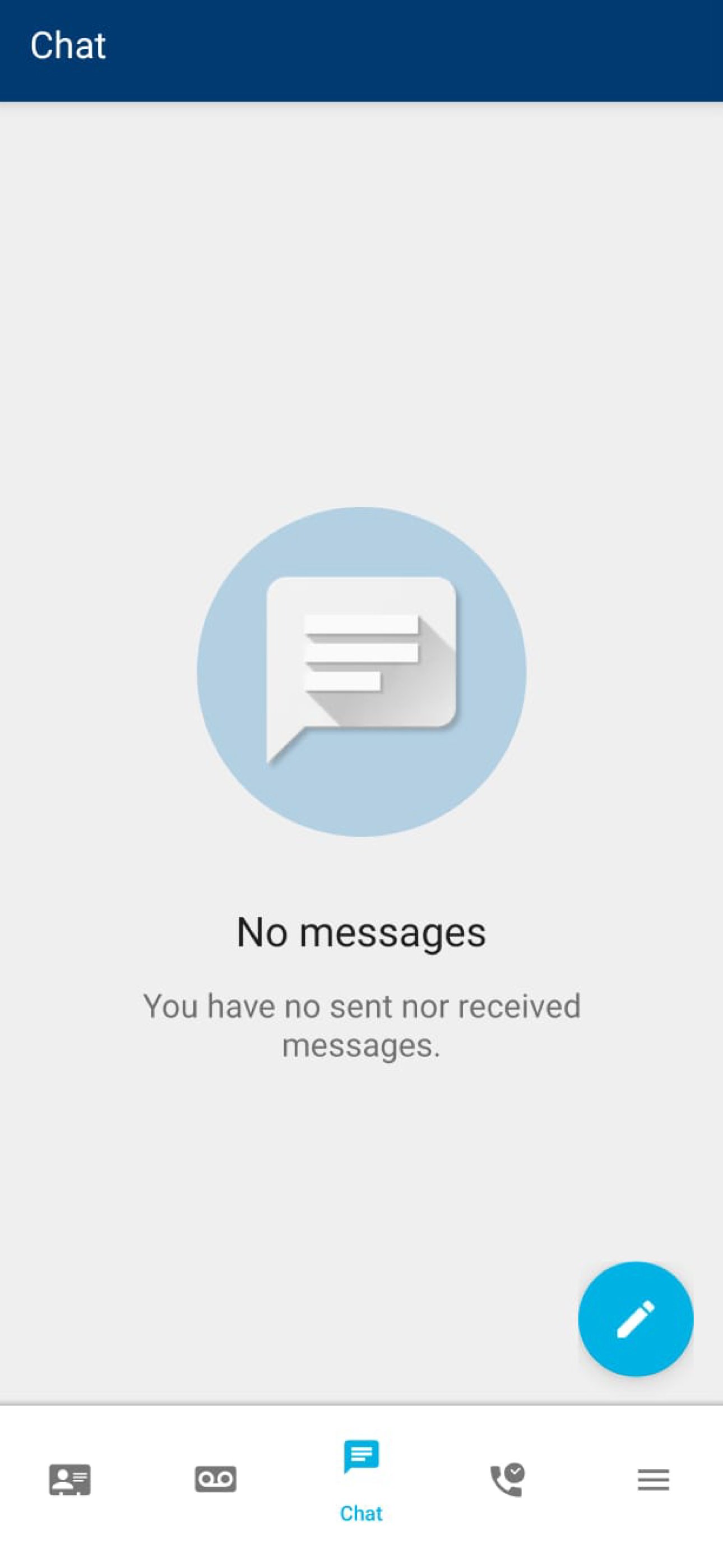Select the Chat tab

pyautogui.click(x=361, y=1479)
